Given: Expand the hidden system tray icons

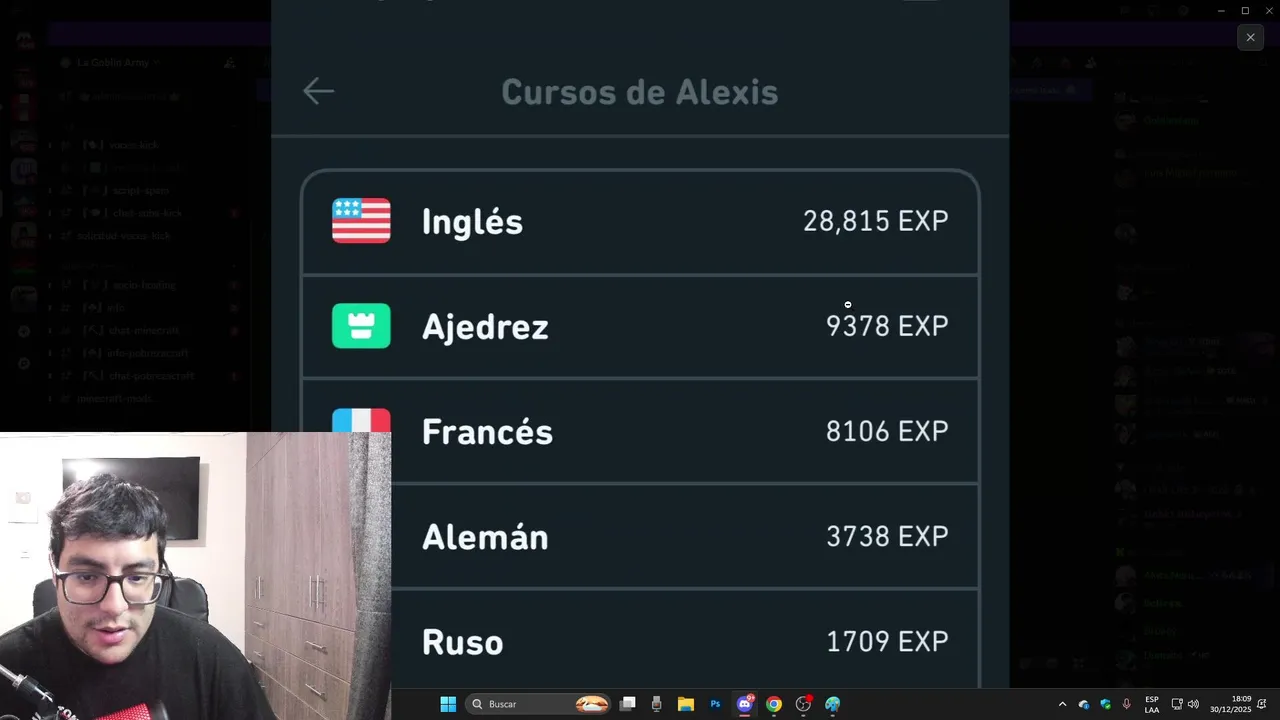Looking at the screenshot, I should tap(1062, 704).
